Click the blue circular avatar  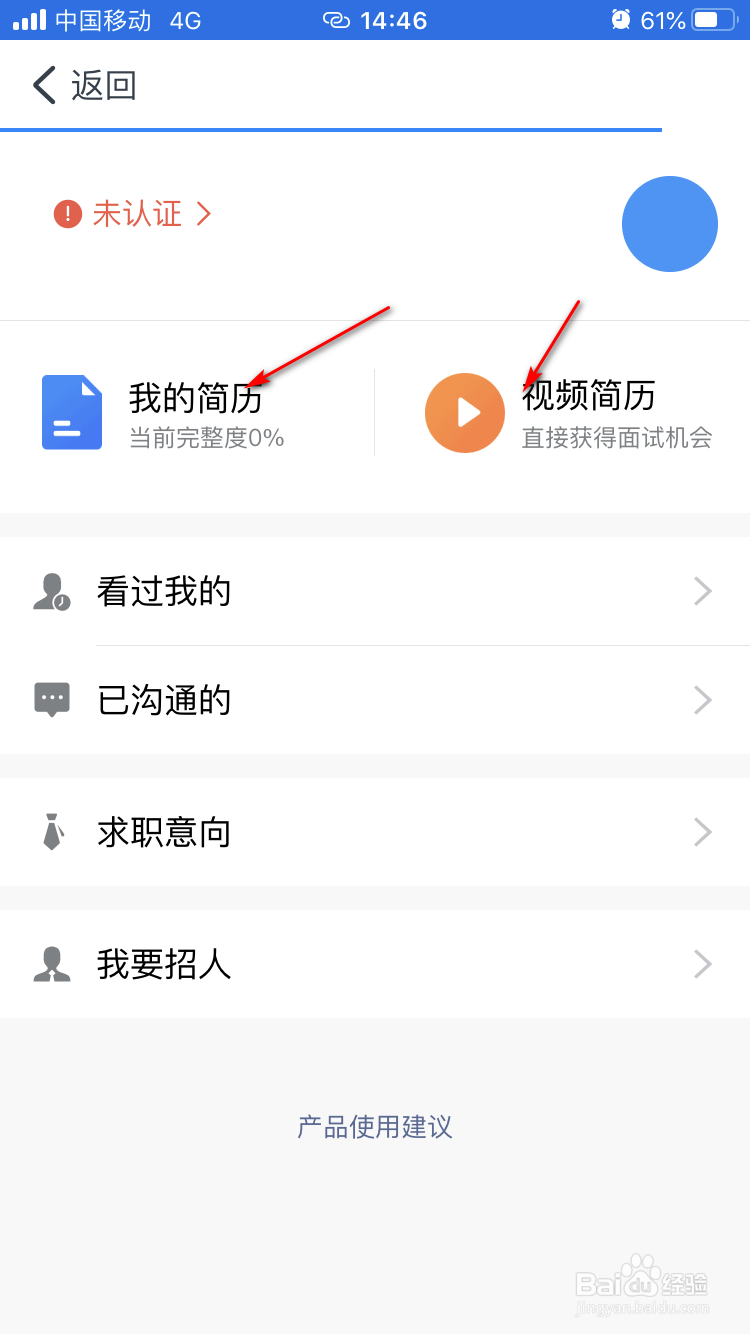tap(670, 224)
